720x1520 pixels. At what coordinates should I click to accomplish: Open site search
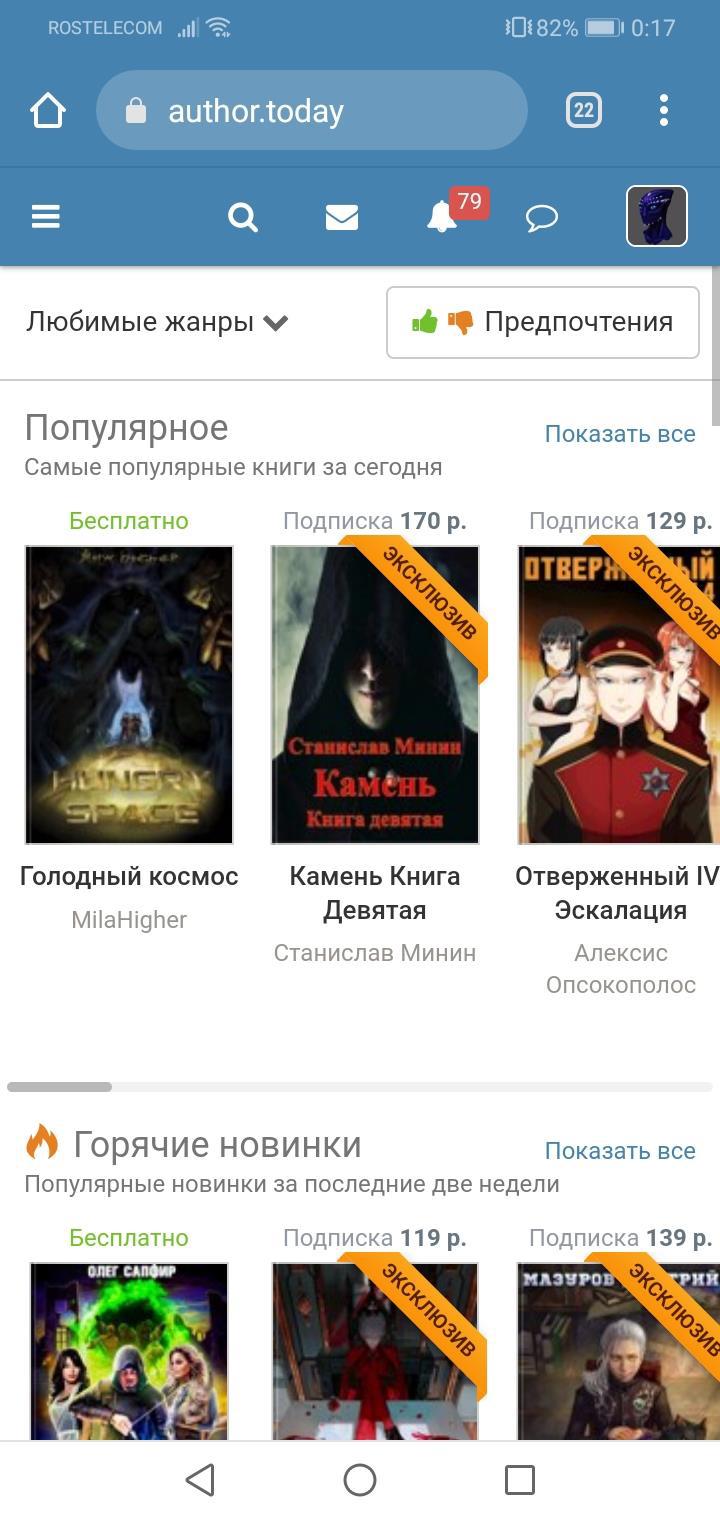click(243, 216)
